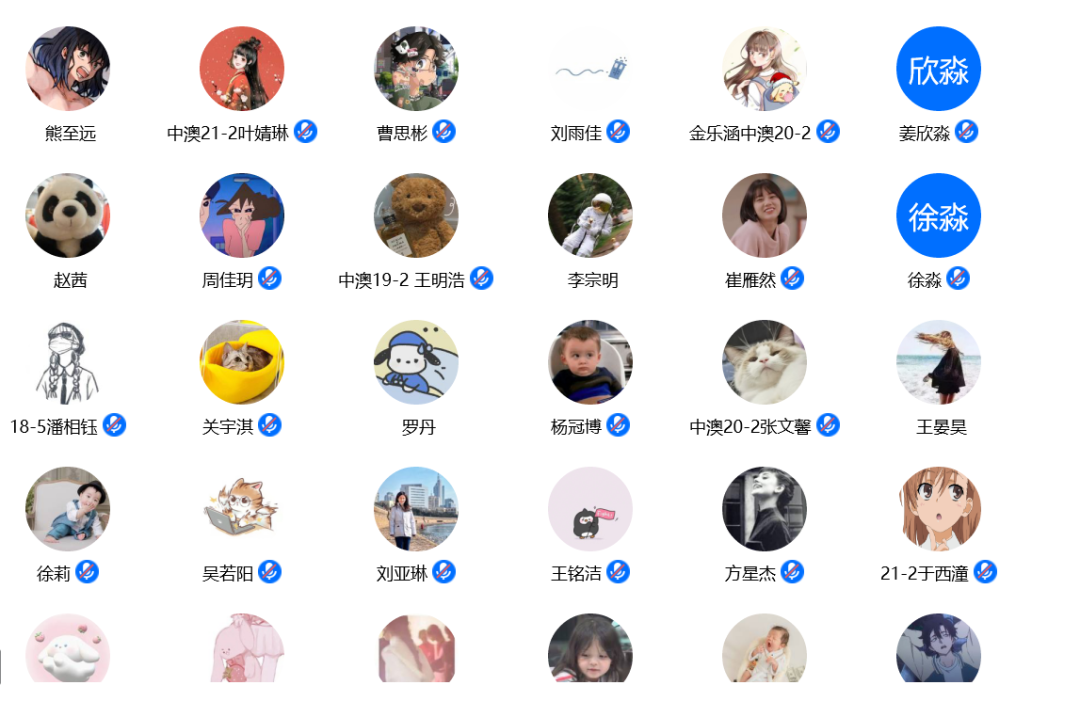Viewport: 1080px width, 701px height.
Task: Open 刘雨佳's participant tile
Action: 590,68
